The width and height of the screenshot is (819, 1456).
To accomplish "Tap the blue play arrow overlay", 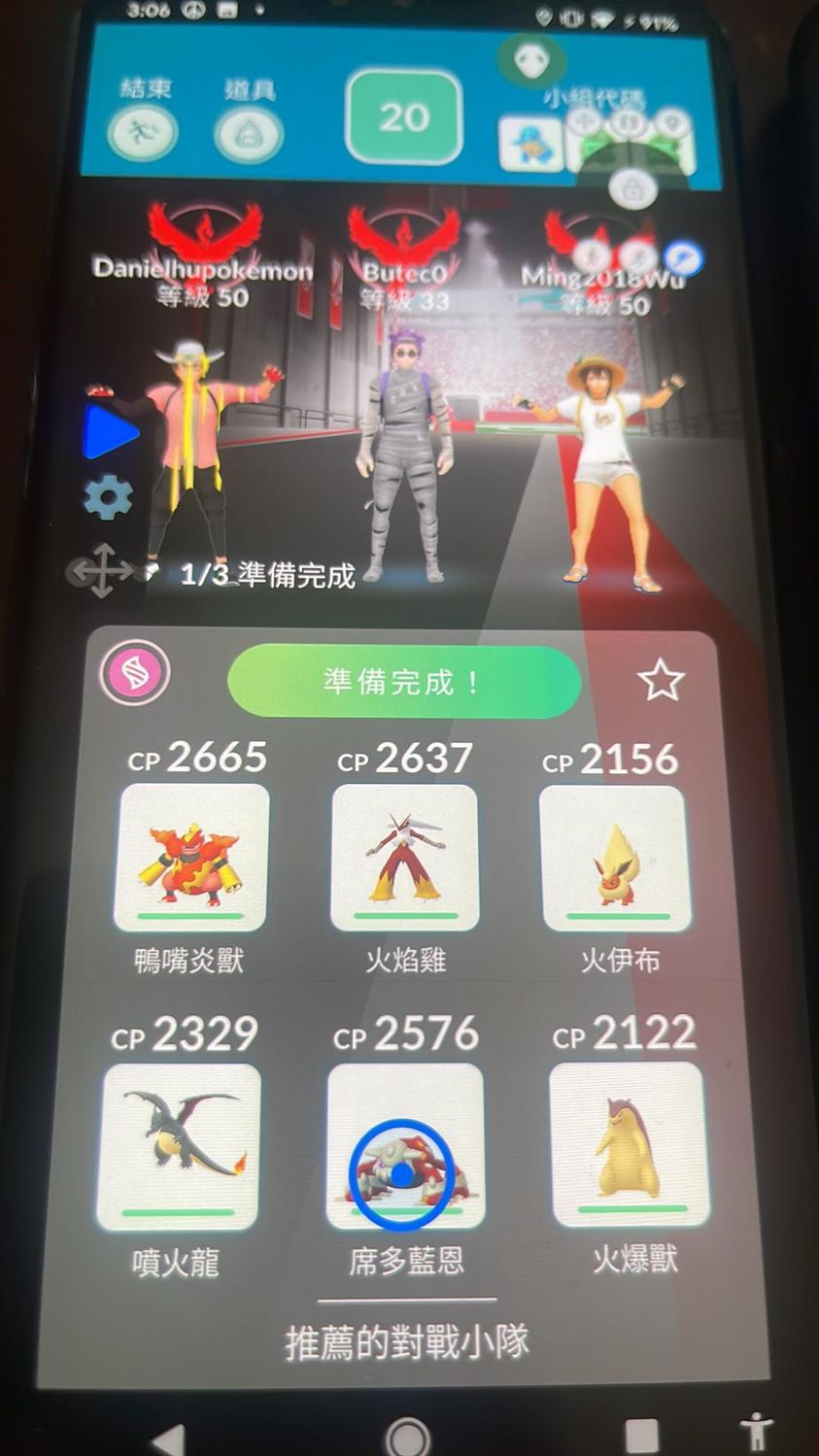I will [110, 432].
